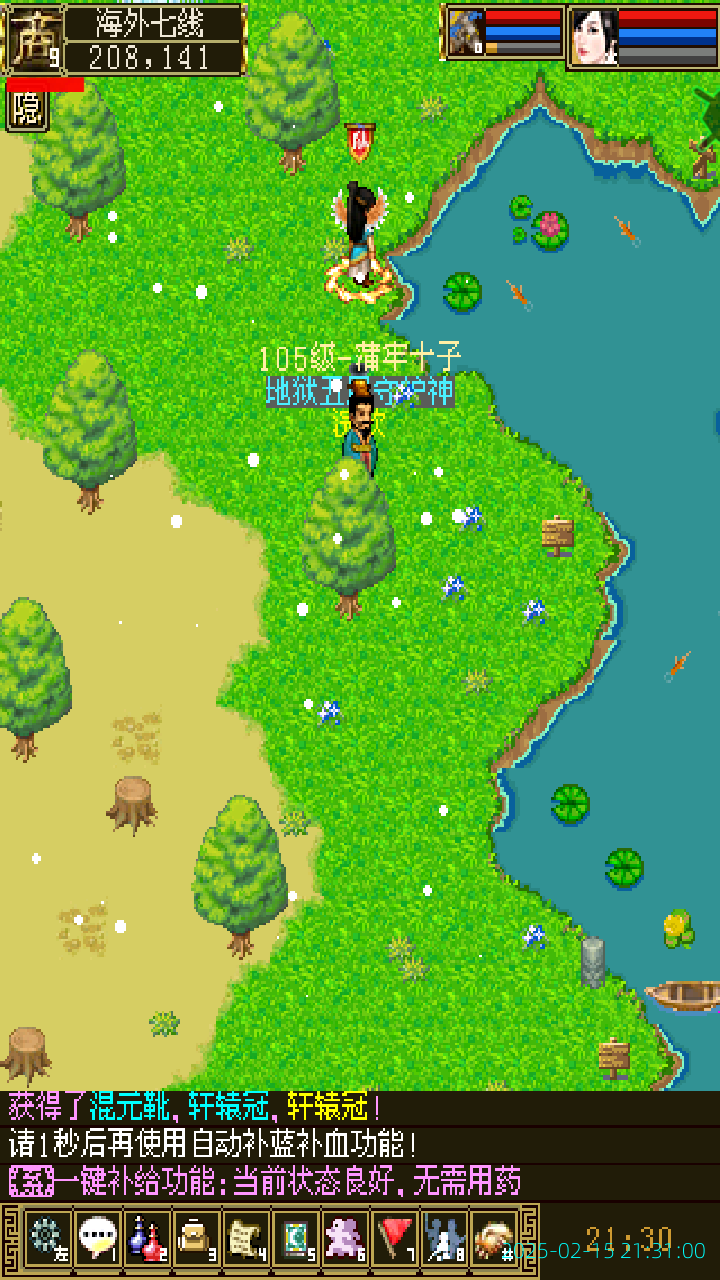Open the settings gear in the hotbar
This screenshot has width=720, height=1280.
tap(47, 1238)
